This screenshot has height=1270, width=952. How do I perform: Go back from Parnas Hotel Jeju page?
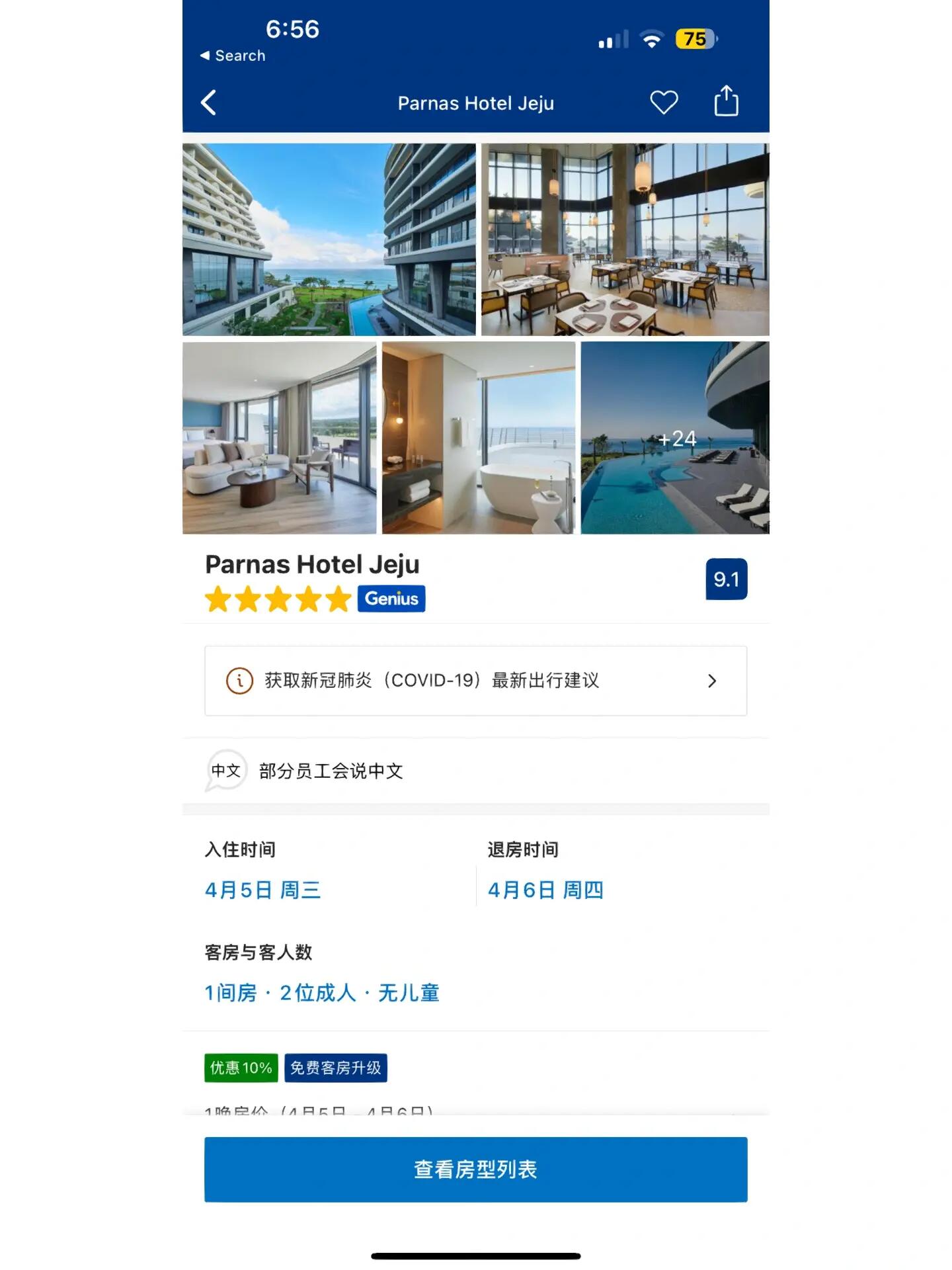209,103
